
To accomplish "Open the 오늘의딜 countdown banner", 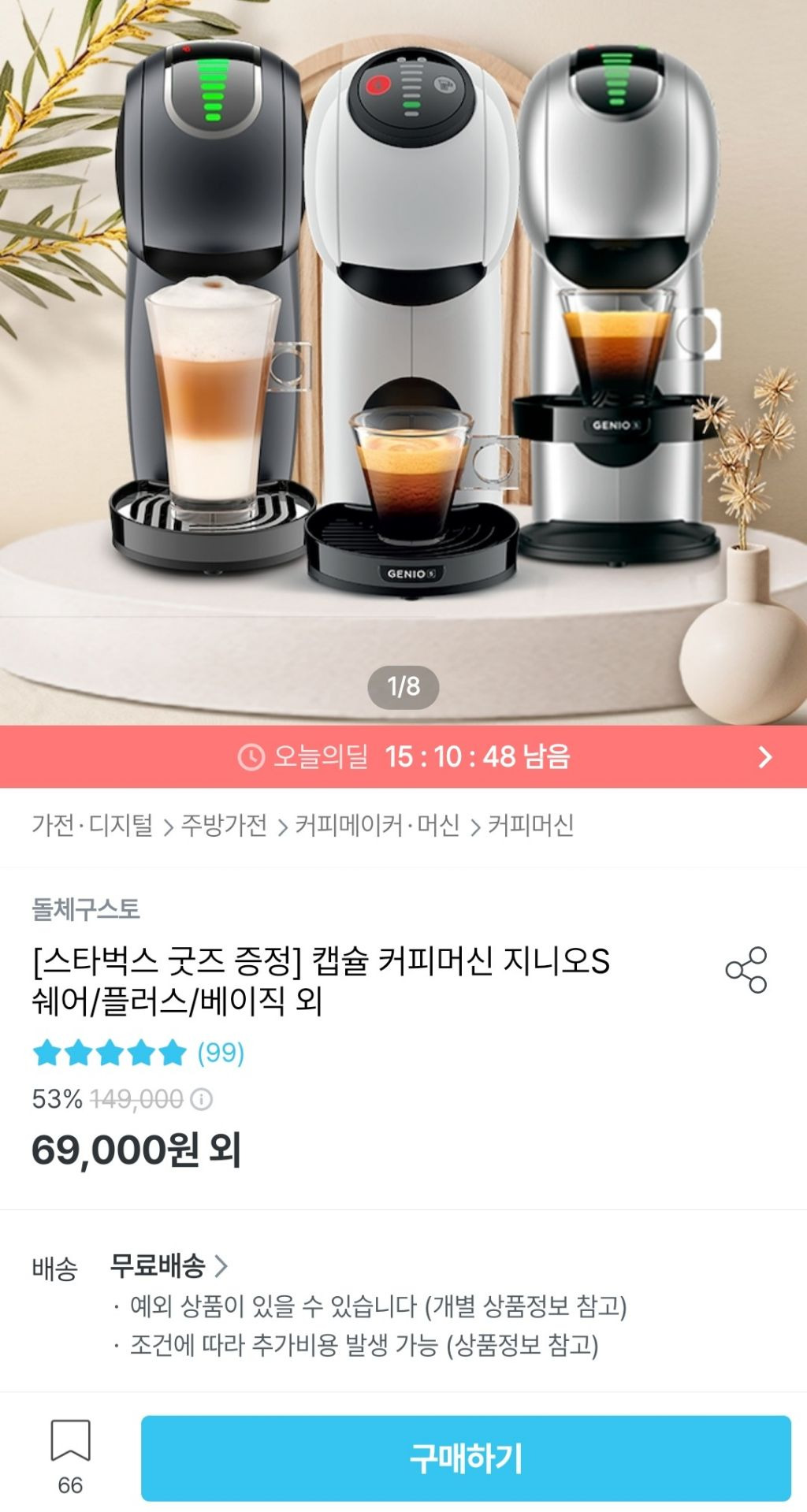I will pos(403,756).
